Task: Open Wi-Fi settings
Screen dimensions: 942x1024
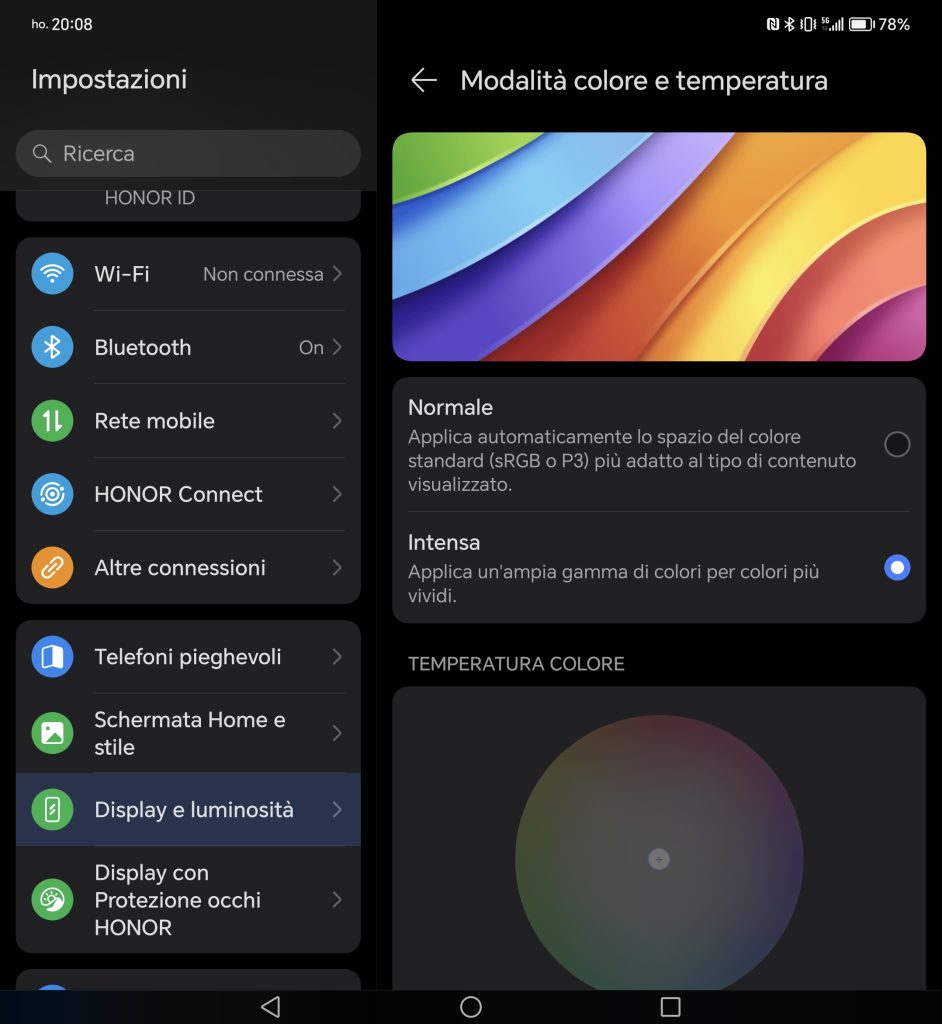Action: click(x=188, y=274)
